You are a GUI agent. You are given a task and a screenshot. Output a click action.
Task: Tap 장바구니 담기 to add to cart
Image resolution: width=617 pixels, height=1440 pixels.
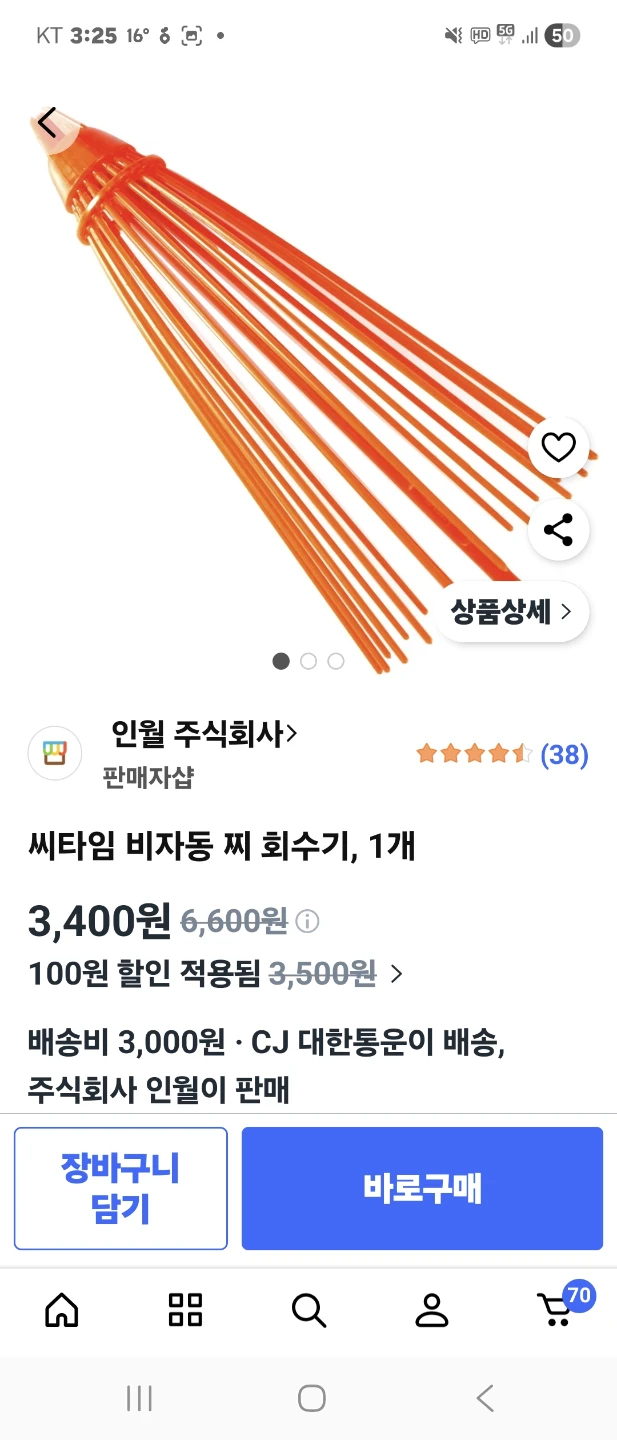coord(121,1188)
